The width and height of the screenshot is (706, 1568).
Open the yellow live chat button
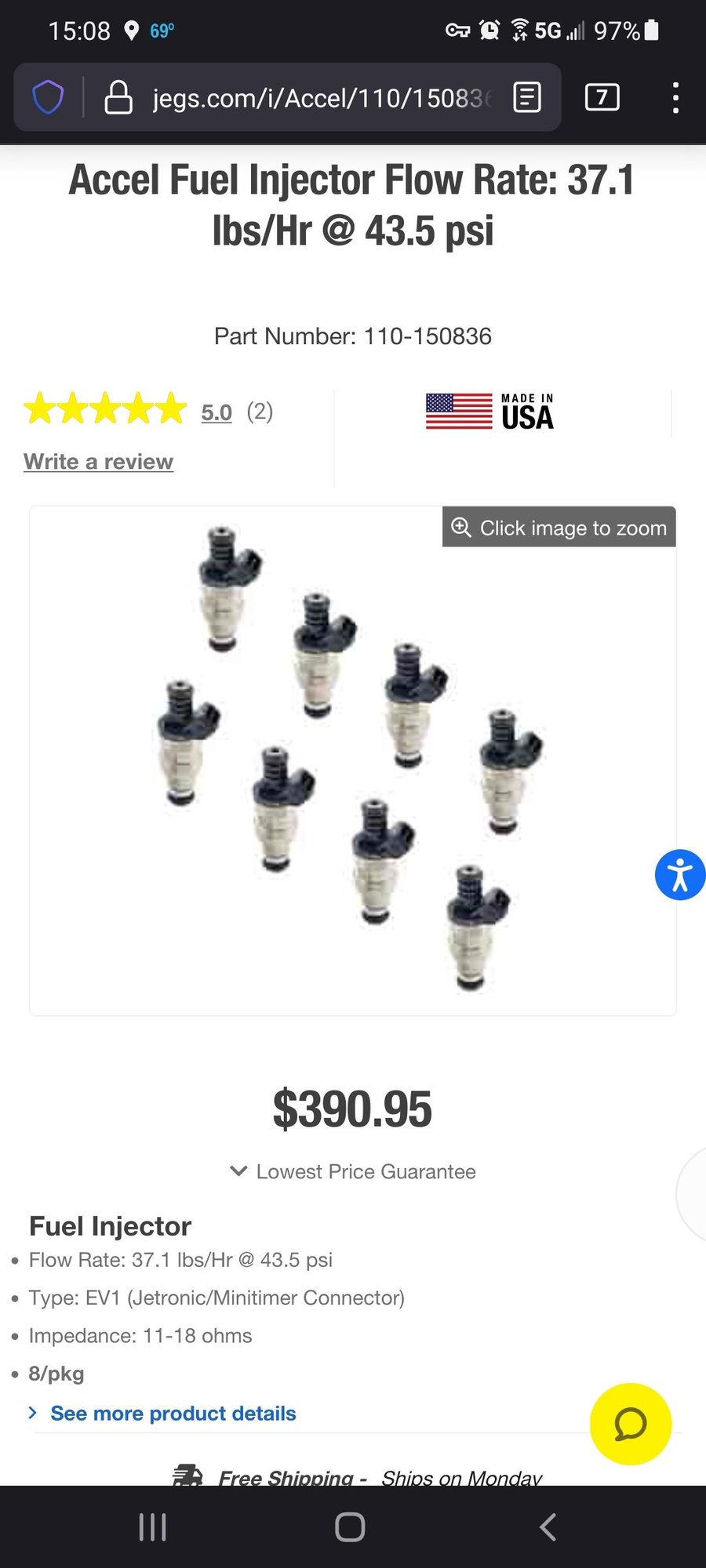tap(631, 1425)
